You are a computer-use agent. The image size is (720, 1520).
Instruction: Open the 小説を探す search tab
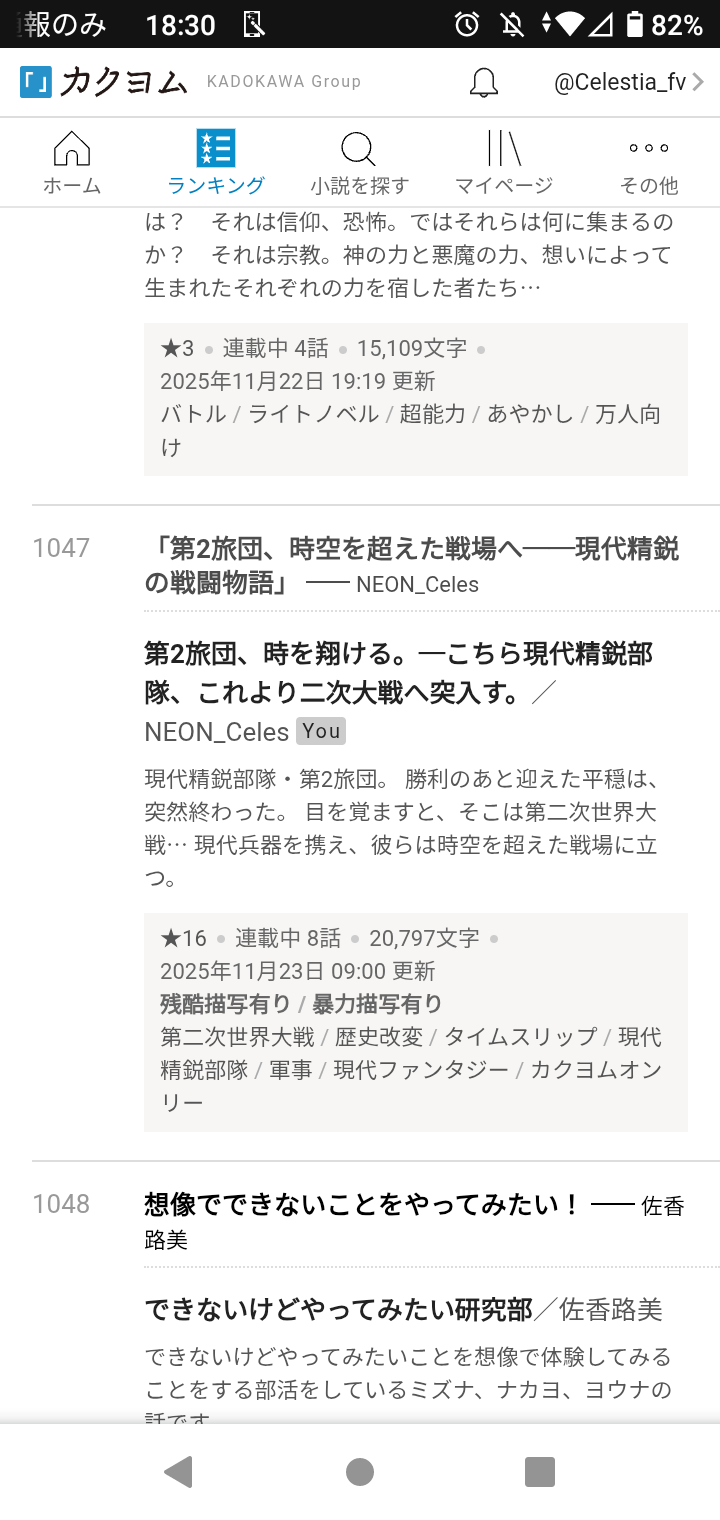(x=359, y=163)
